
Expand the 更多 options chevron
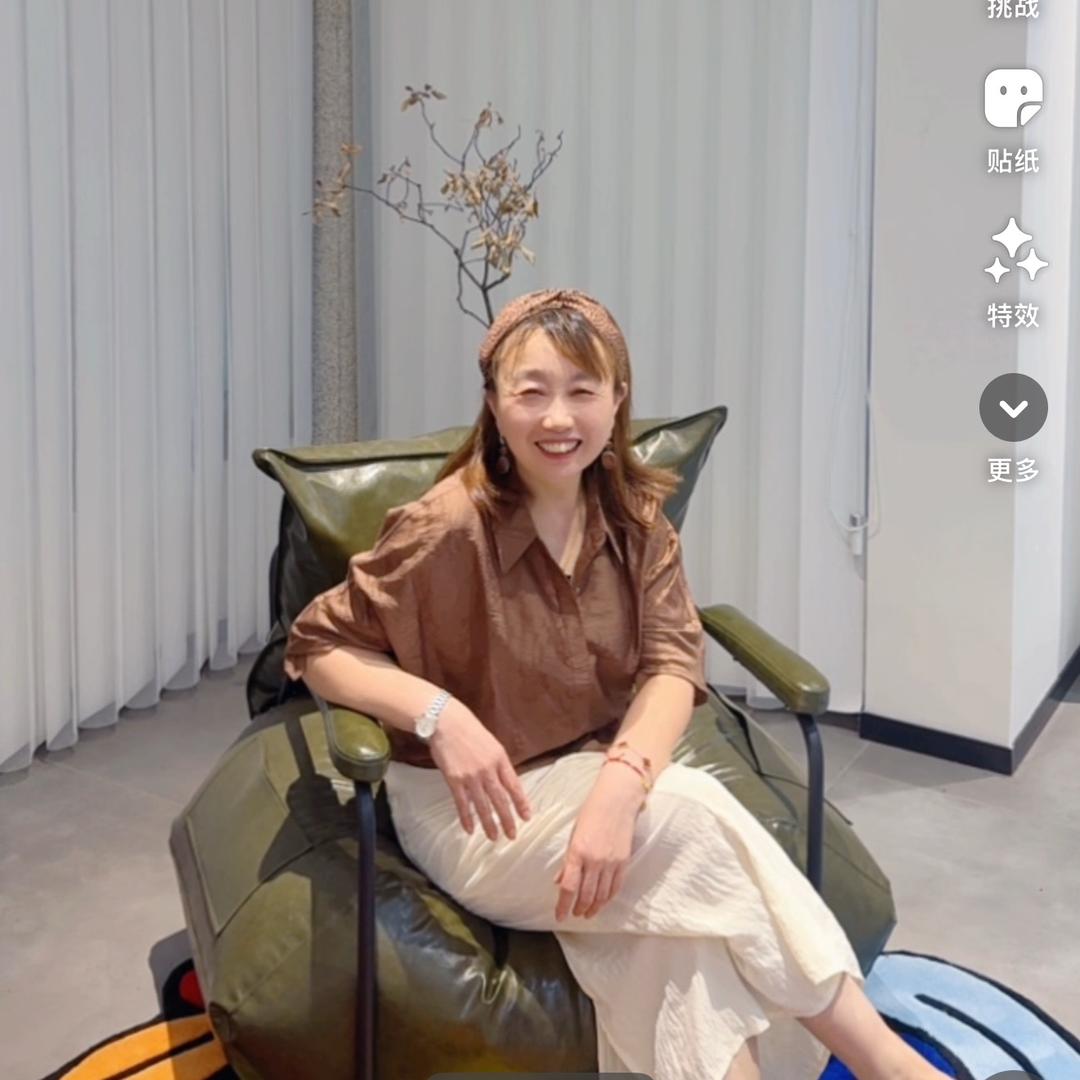coord(1013,407)
